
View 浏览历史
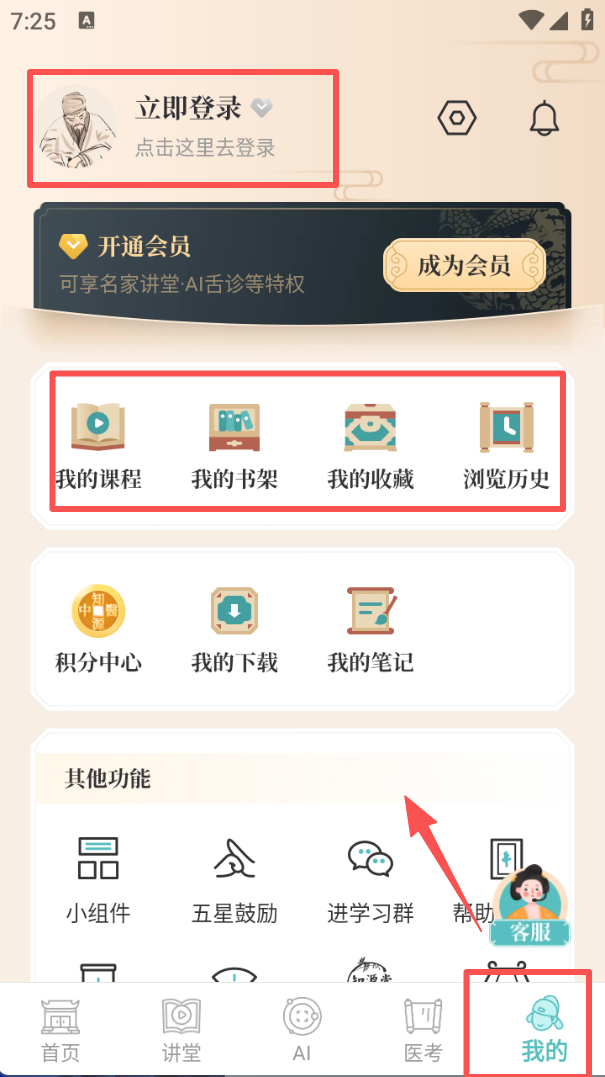pos(507,445)
